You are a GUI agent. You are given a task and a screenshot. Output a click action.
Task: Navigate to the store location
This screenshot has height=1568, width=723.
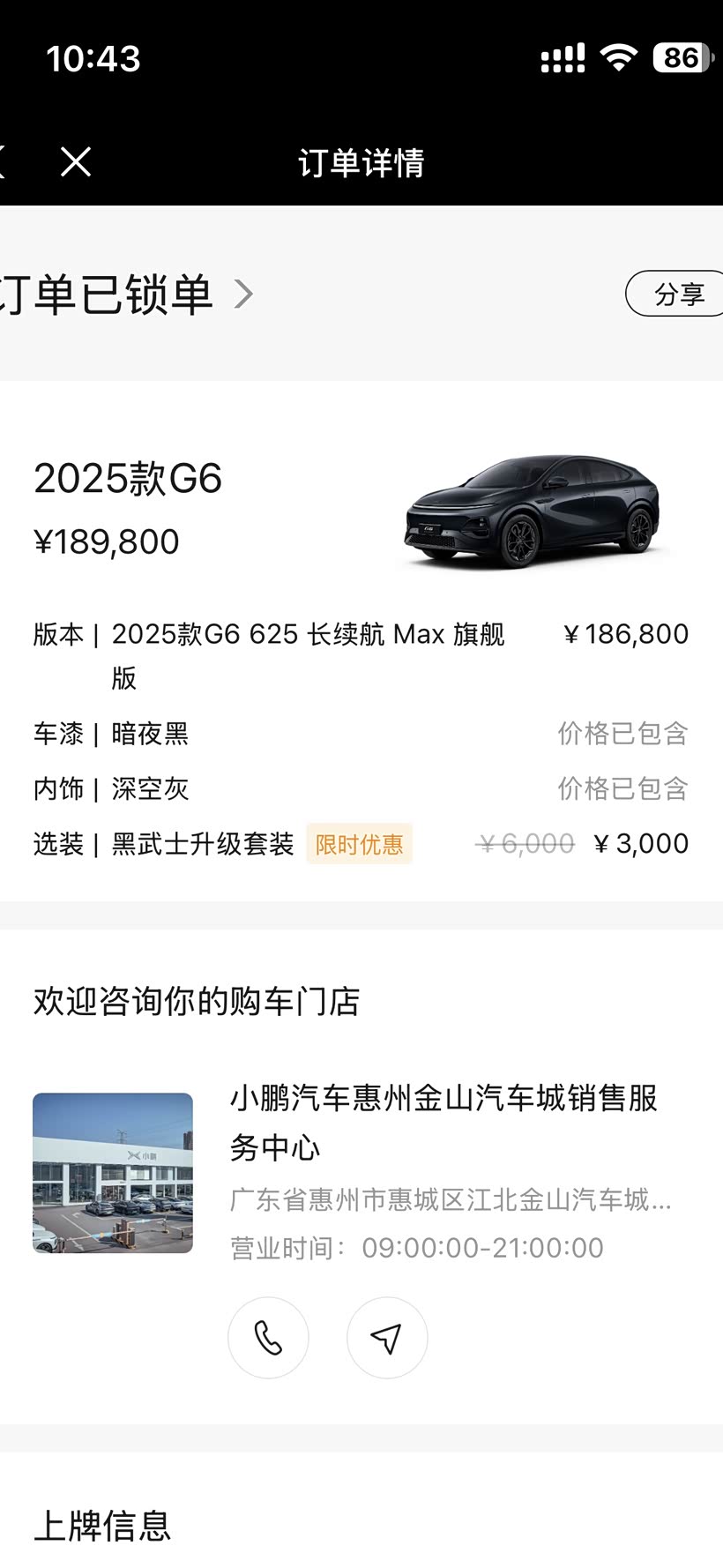(x=387, y=1338)
